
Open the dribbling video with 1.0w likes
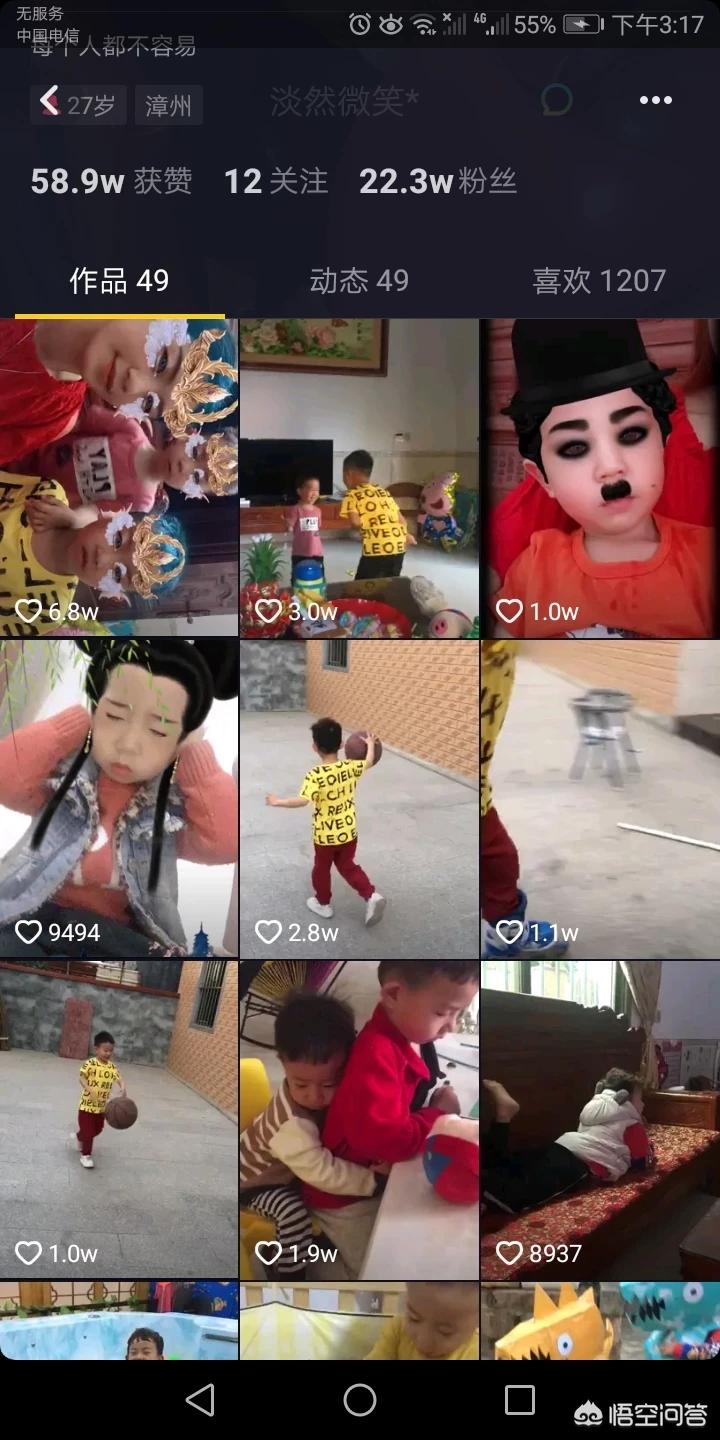point(119,1120)
